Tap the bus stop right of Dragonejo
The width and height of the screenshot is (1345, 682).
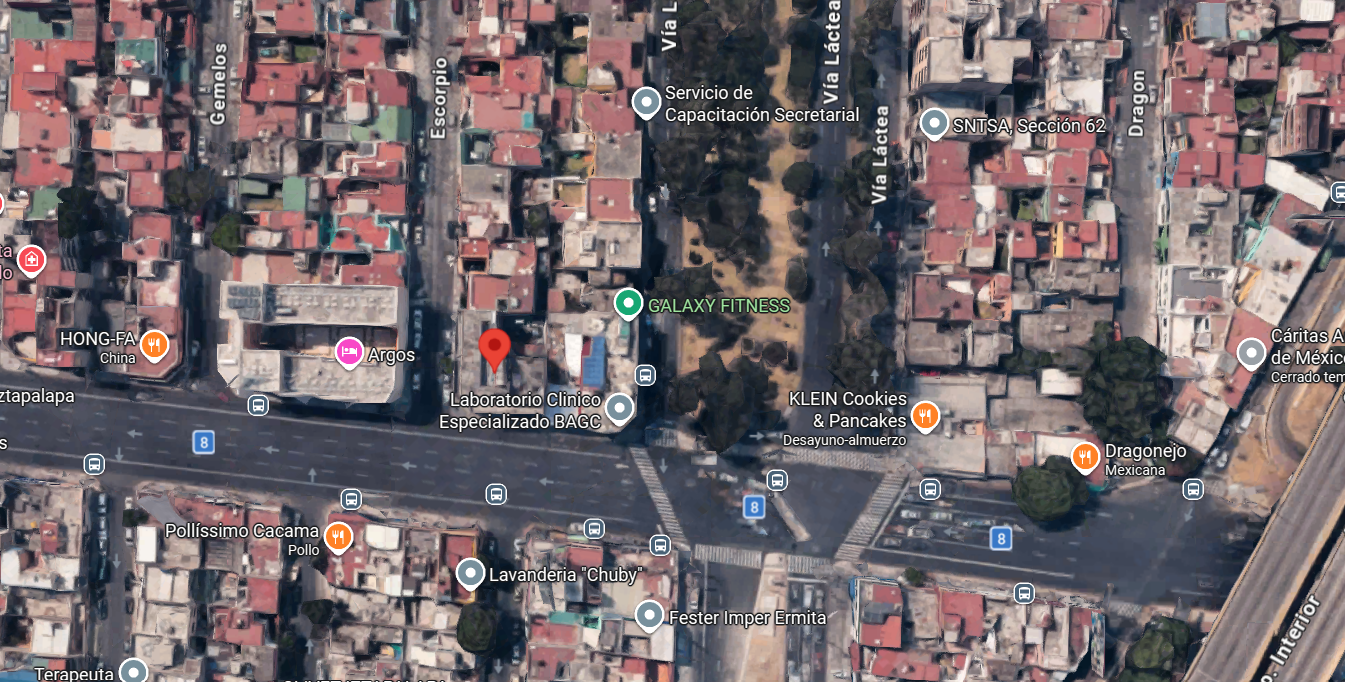[x=1192, y=489]
